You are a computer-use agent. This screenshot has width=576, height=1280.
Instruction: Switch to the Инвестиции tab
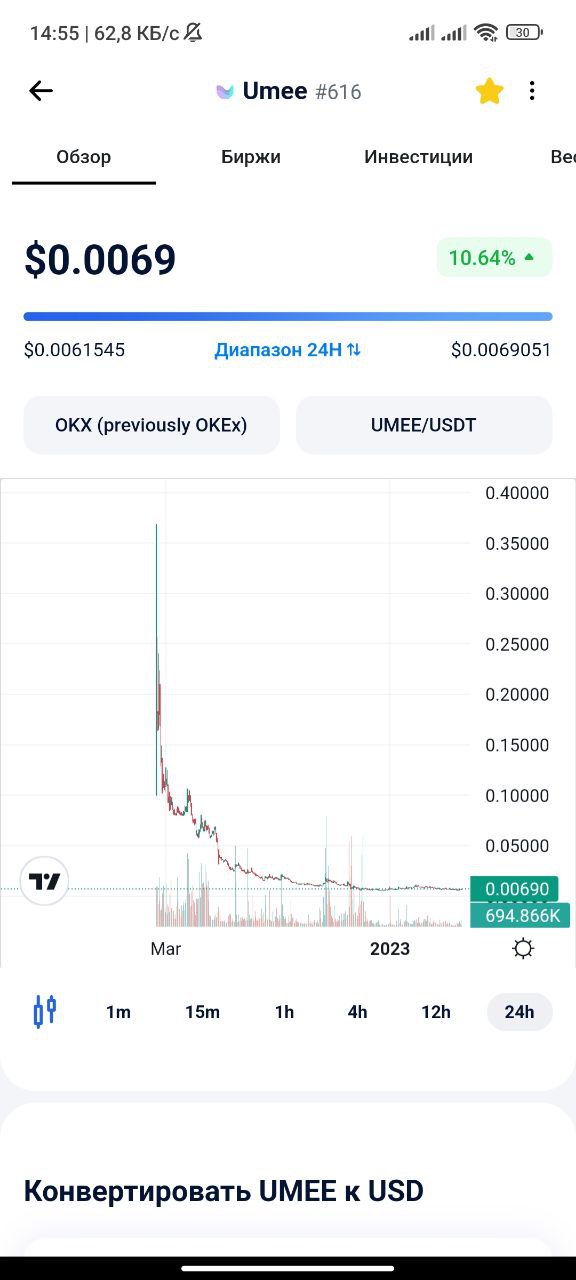point(418,157)
